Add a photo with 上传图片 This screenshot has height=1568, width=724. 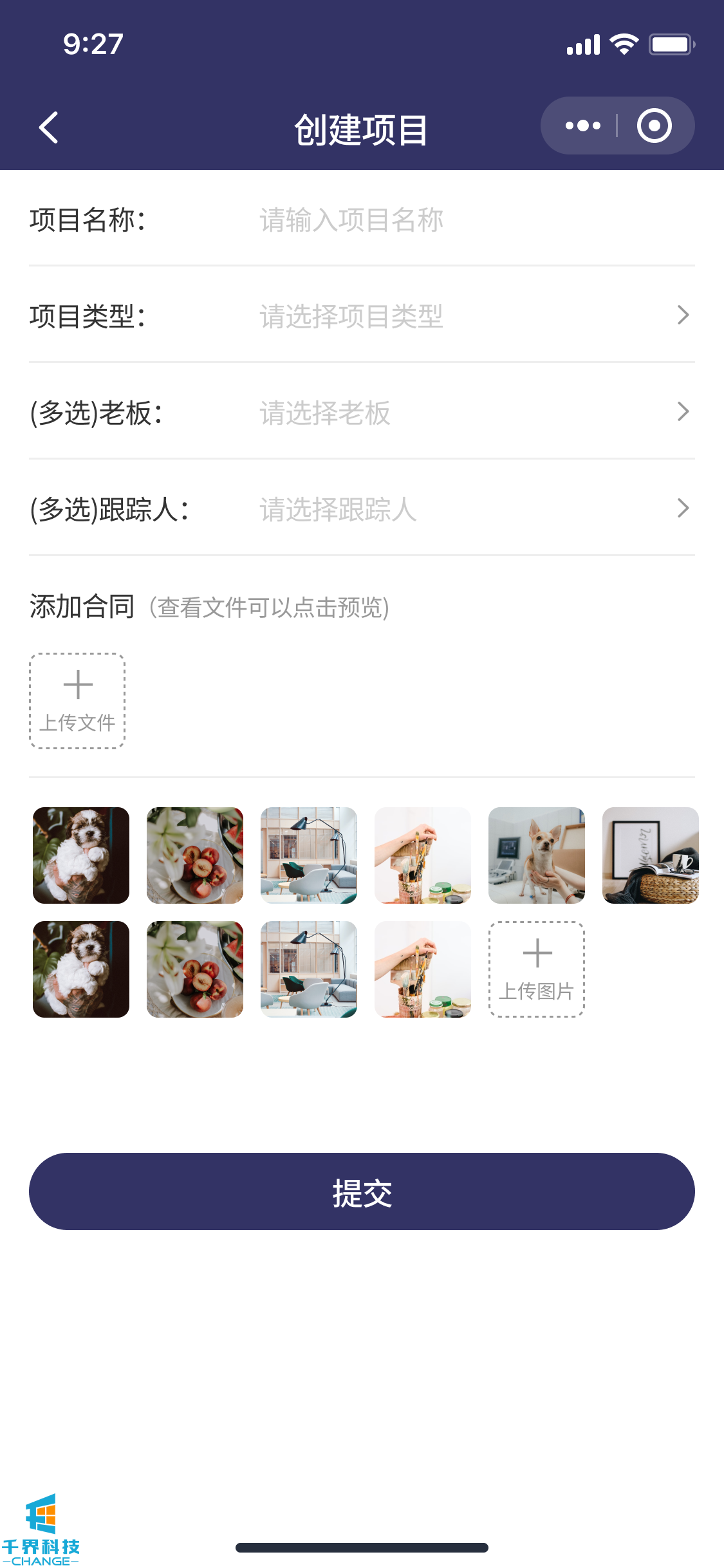click(x=537, y=969)
